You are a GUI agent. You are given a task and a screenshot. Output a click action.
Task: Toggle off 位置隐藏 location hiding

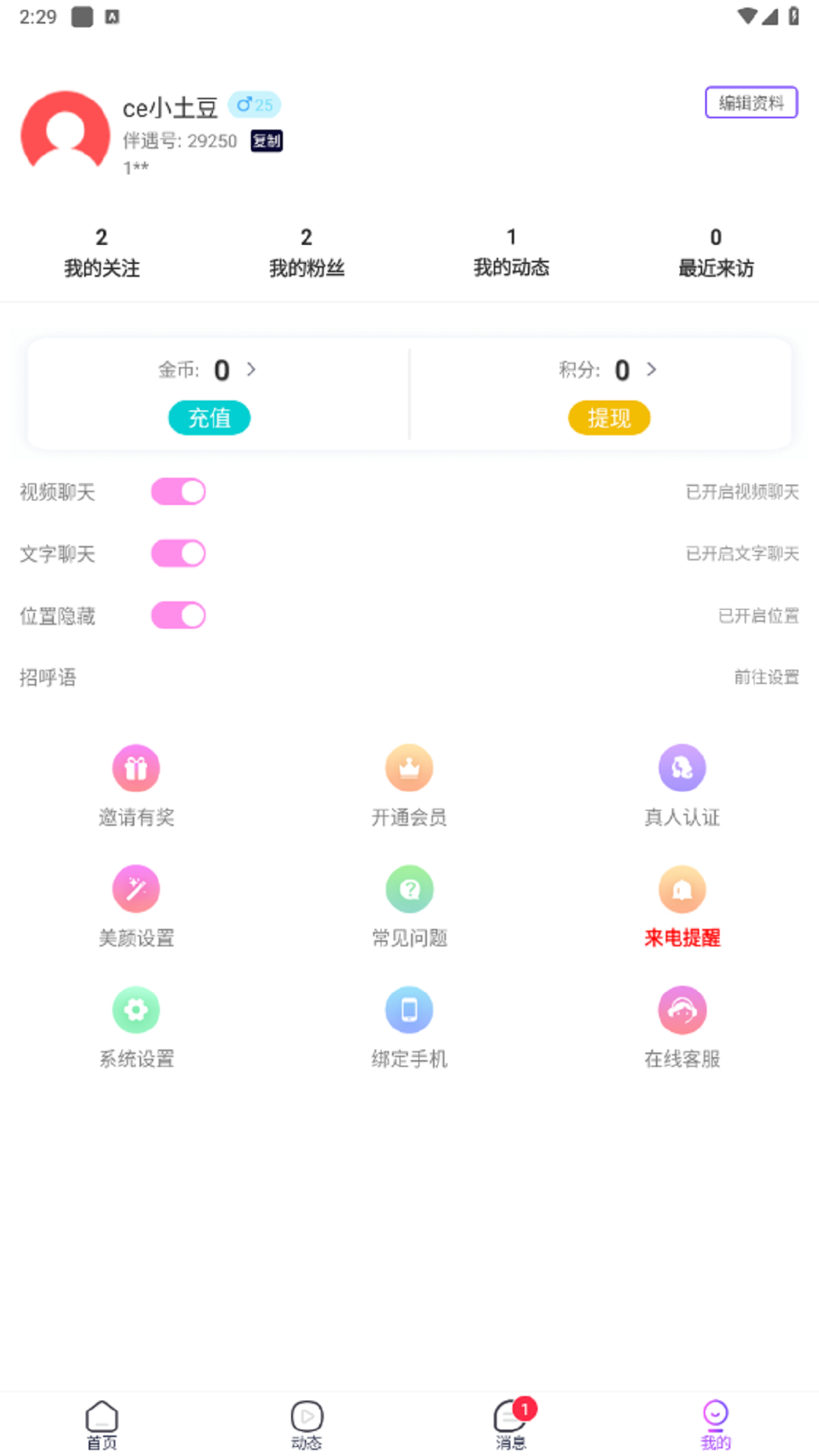[178, 615]
